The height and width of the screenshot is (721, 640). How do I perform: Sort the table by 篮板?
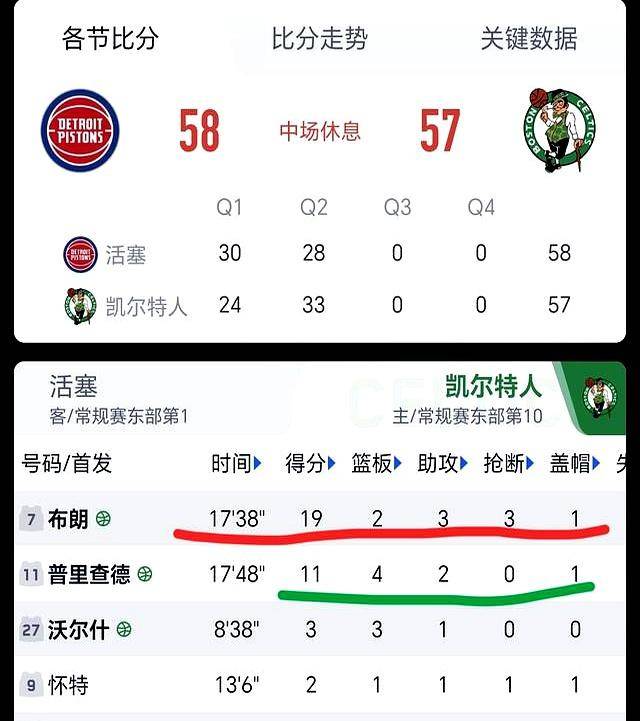coord(376,463)
